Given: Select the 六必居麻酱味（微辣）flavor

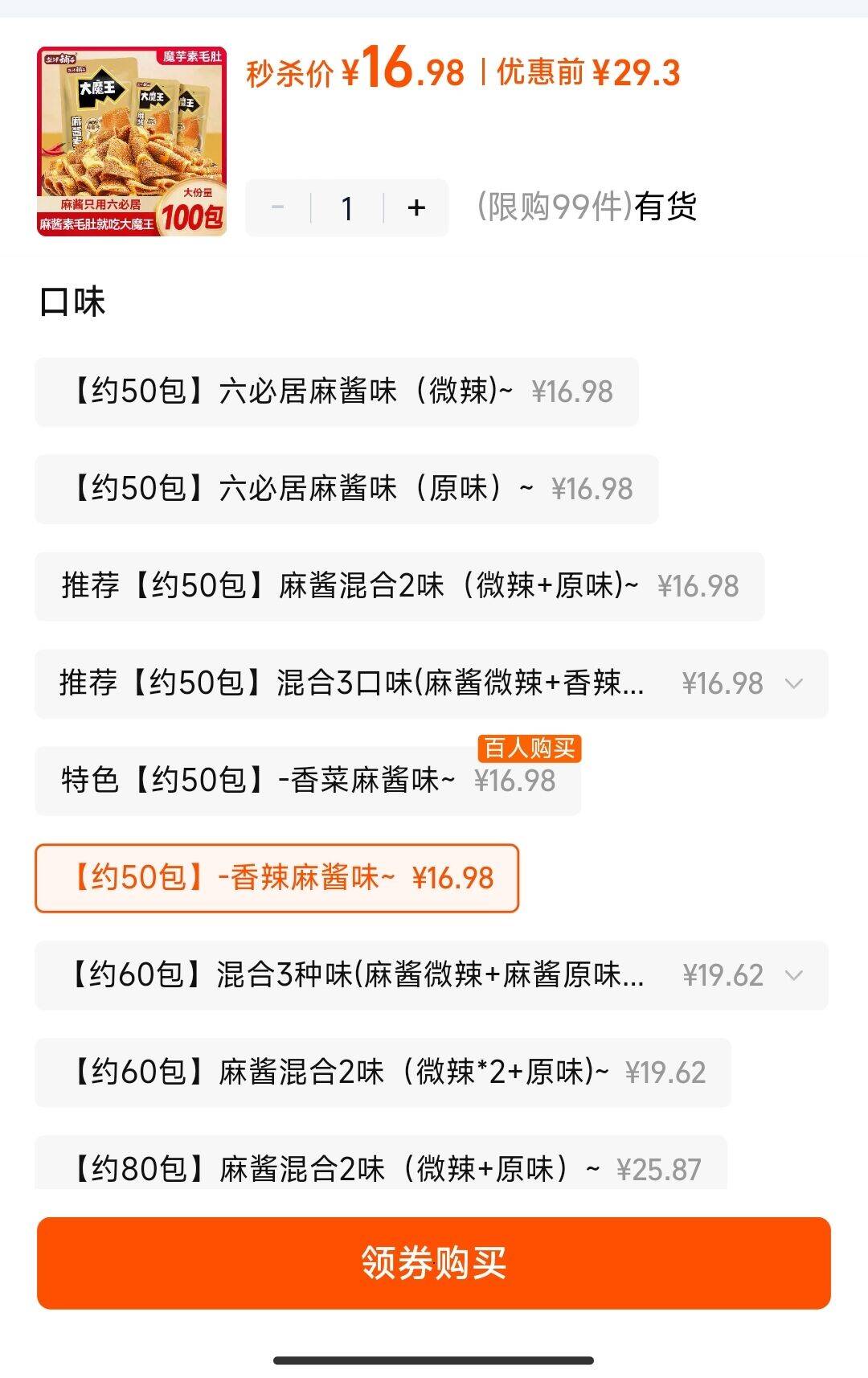Looking at the screenshot, I should point(338,392).
